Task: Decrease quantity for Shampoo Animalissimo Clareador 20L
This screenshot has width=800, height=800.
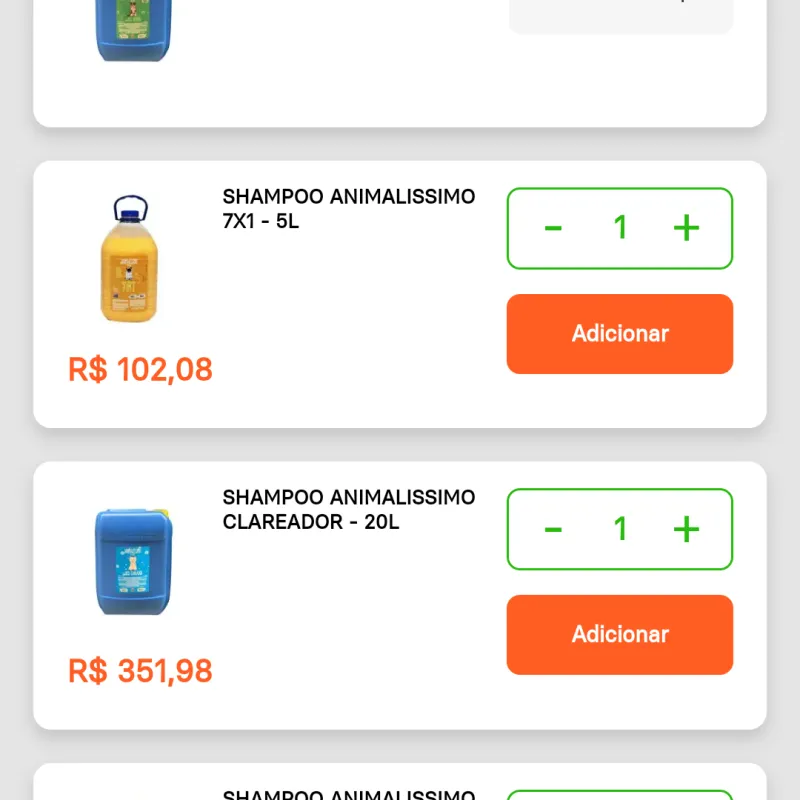Action: (x=553, y=529)
